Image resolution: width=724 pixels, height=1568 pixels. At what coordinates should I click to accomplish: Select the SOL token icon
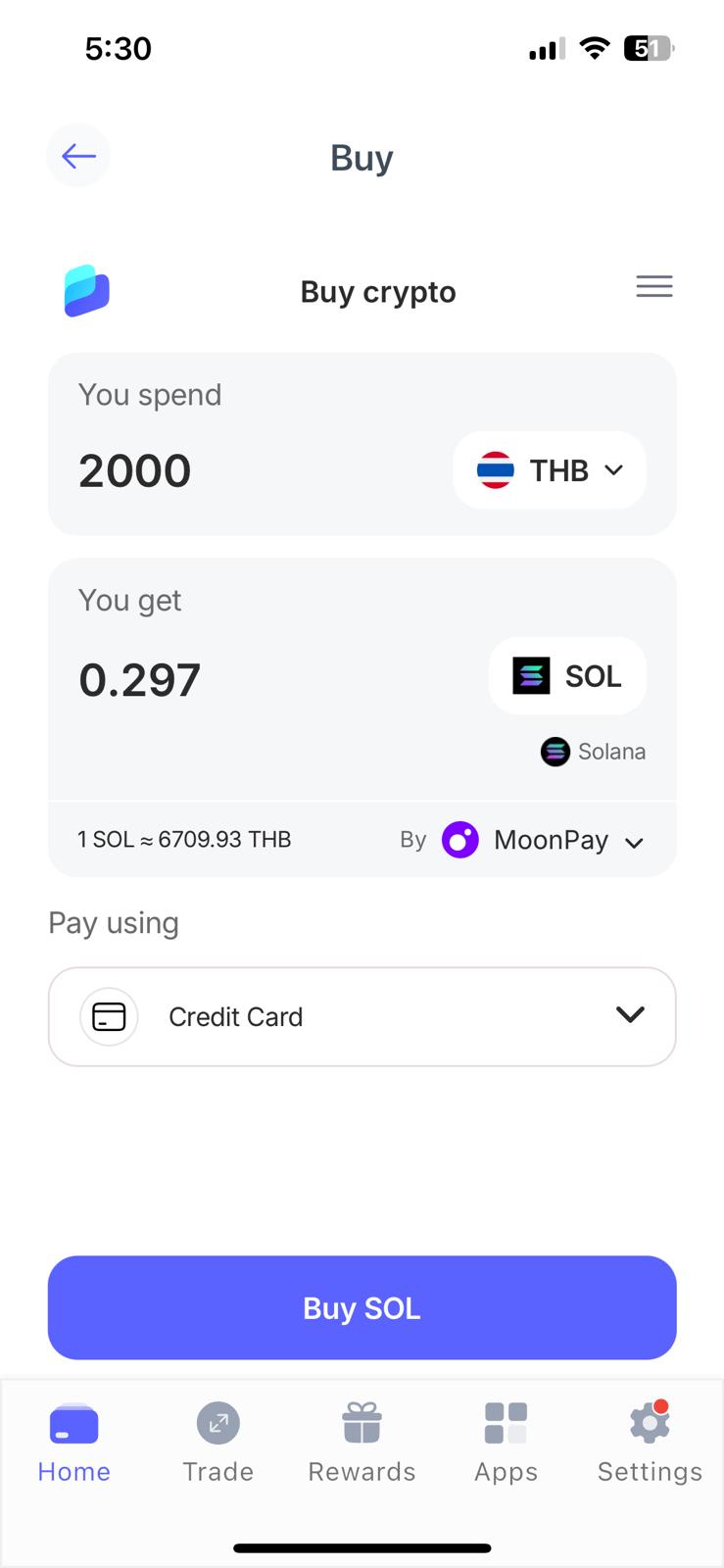point(530,675)
